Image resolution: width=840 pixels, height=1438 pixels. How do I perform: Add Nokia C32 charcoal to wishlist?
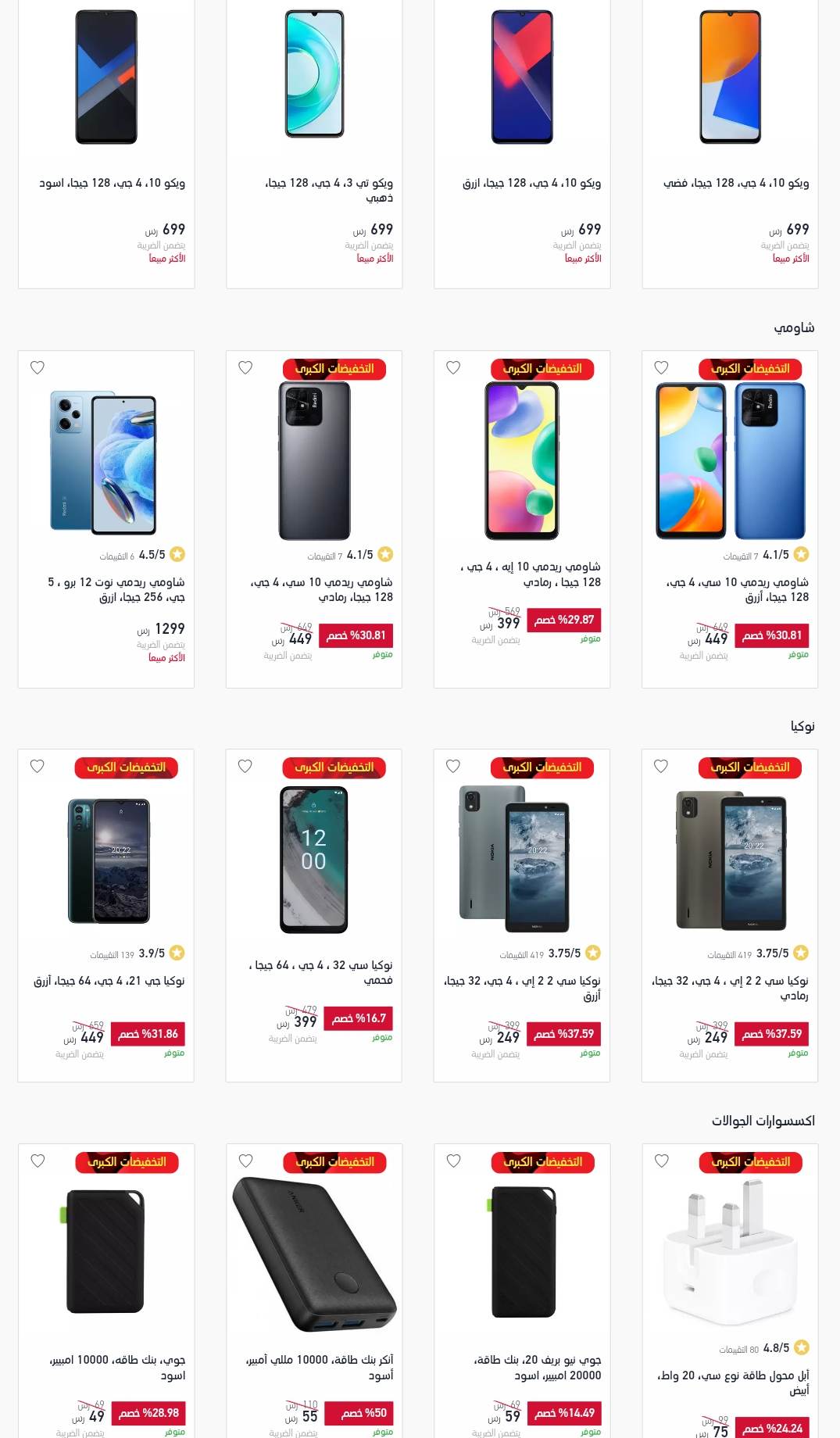(x=245, y=766)
